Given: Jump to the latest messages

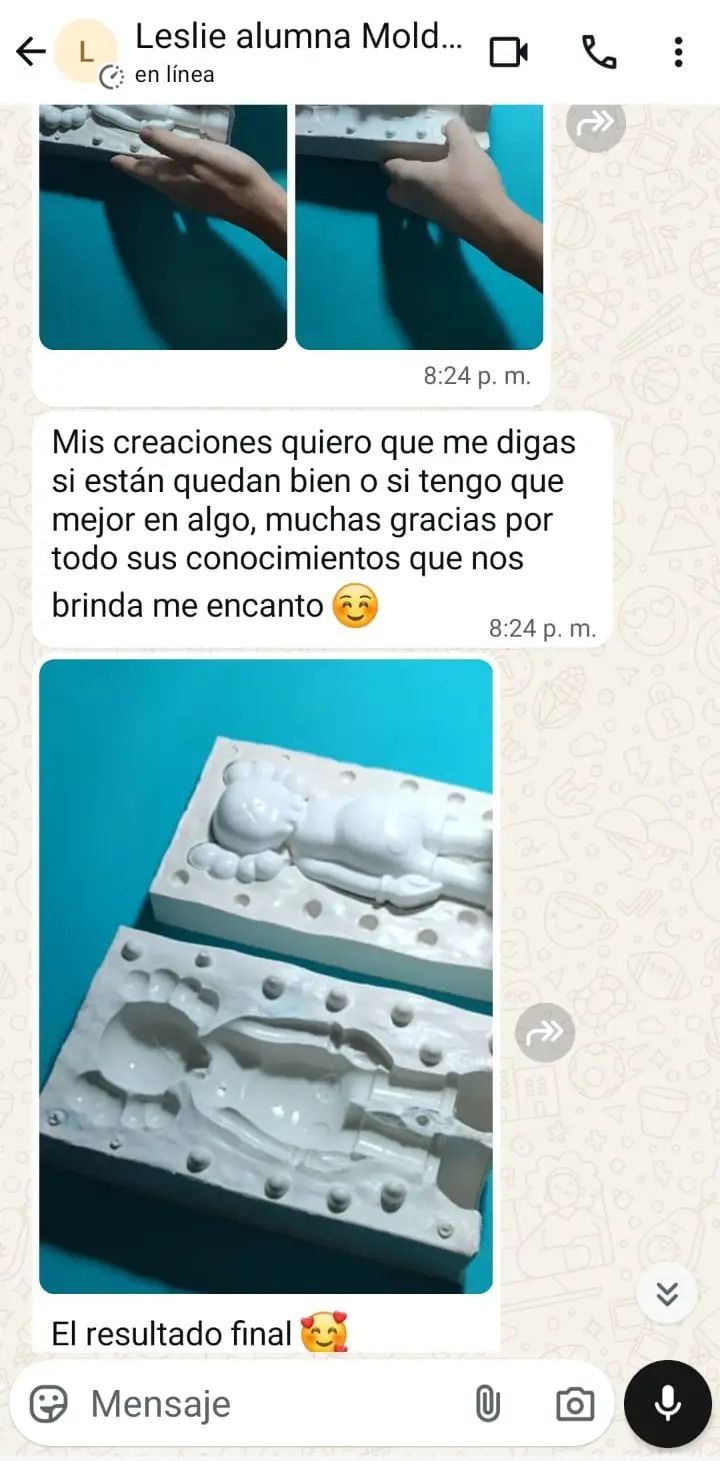Looking at the screenshot, I should click(x=667, y=1294).
